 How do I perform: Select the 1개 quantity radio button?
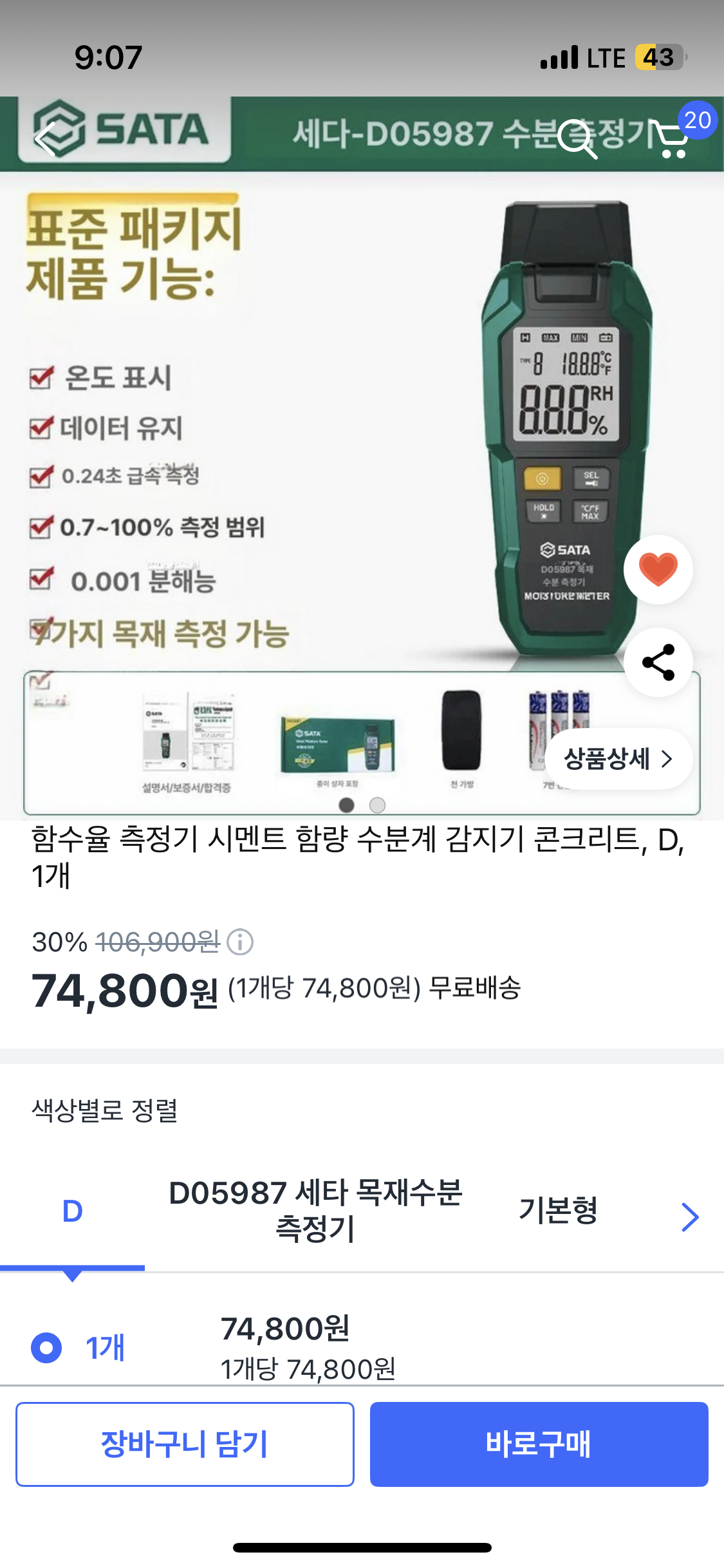click(46, 1347)
